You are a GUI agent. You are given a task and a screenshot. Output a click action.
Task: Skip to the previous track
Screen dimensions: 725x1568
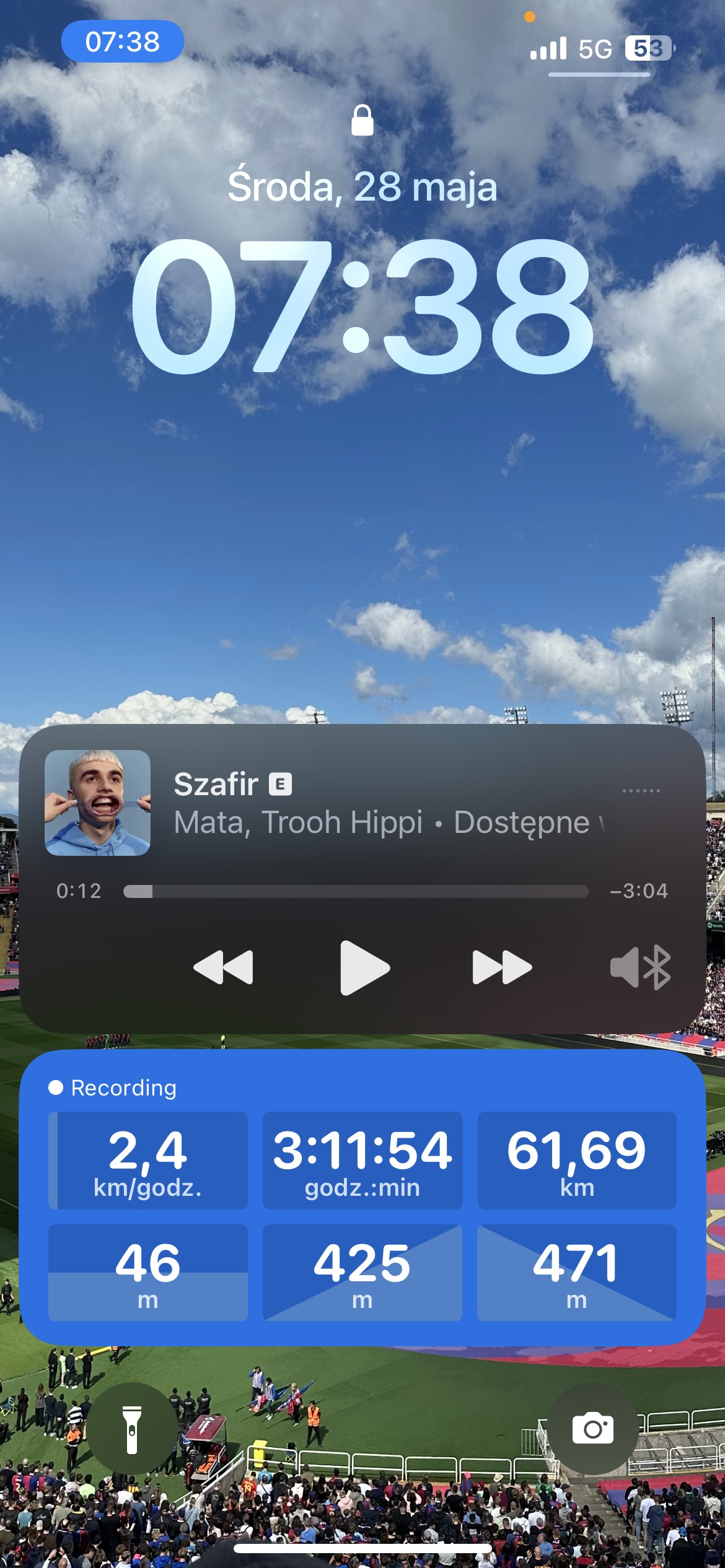(224, 967)
